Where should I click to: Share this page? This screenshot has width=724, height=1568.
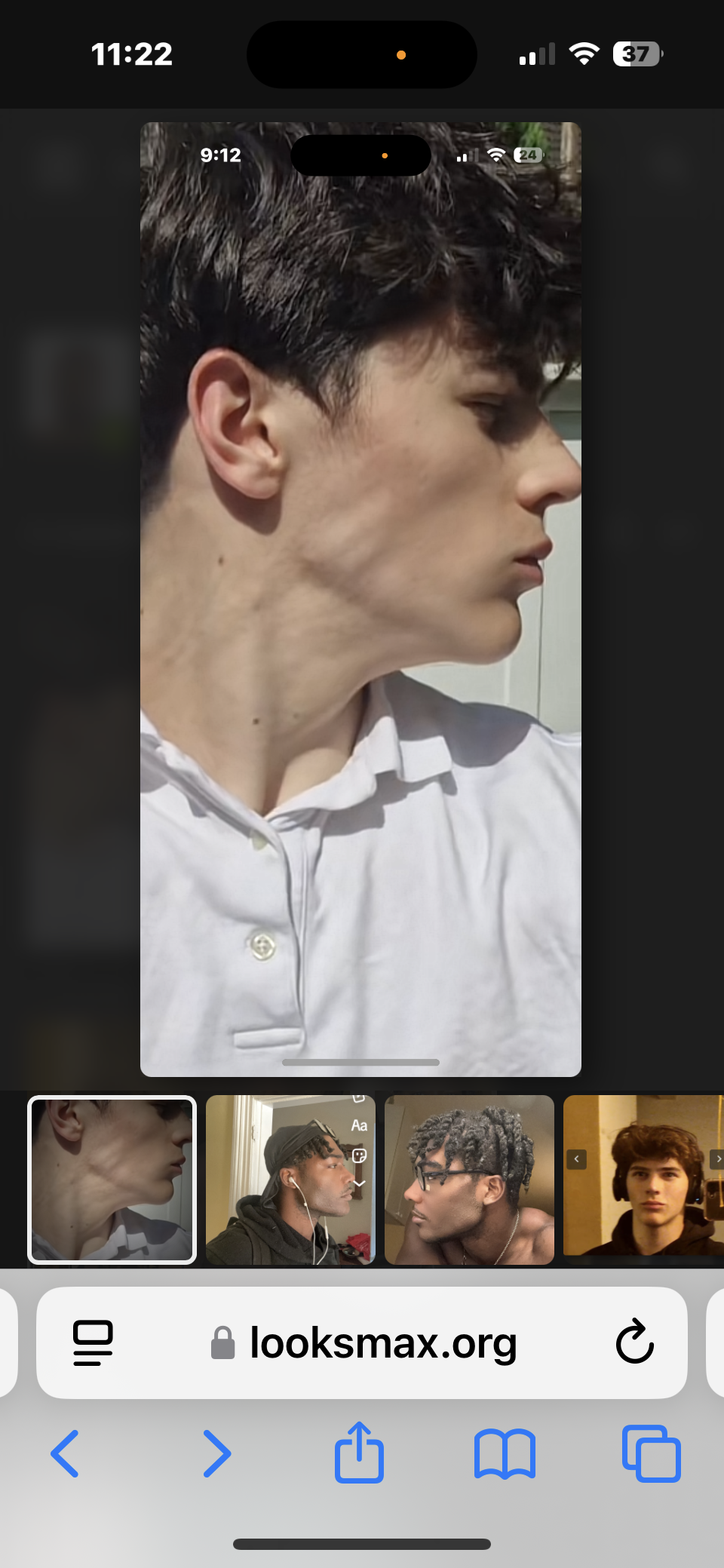tap(359, 1452)
